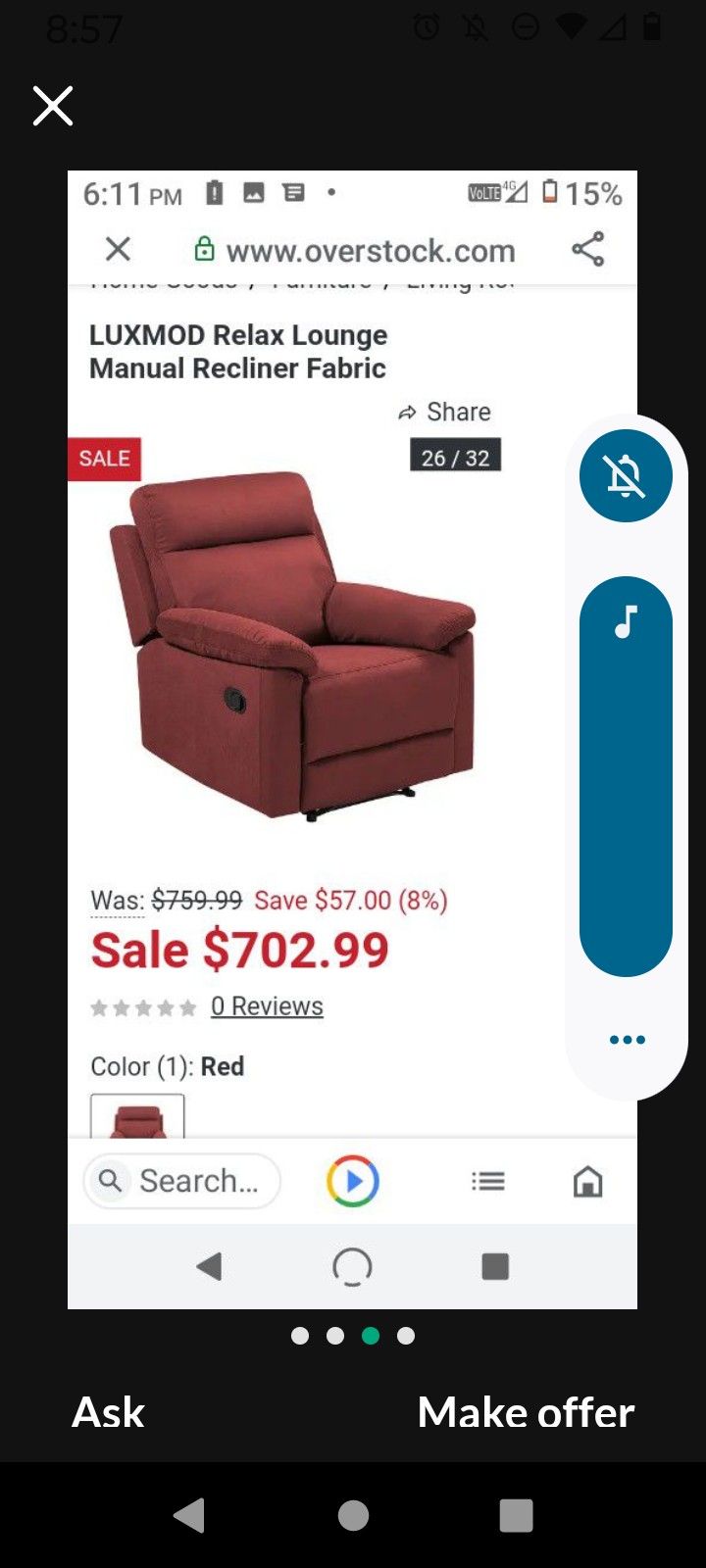Select the fourth photo indicator dot
Image resolution: width=706 pixels, height=1568 pixels.
(x=406, y=1336)
